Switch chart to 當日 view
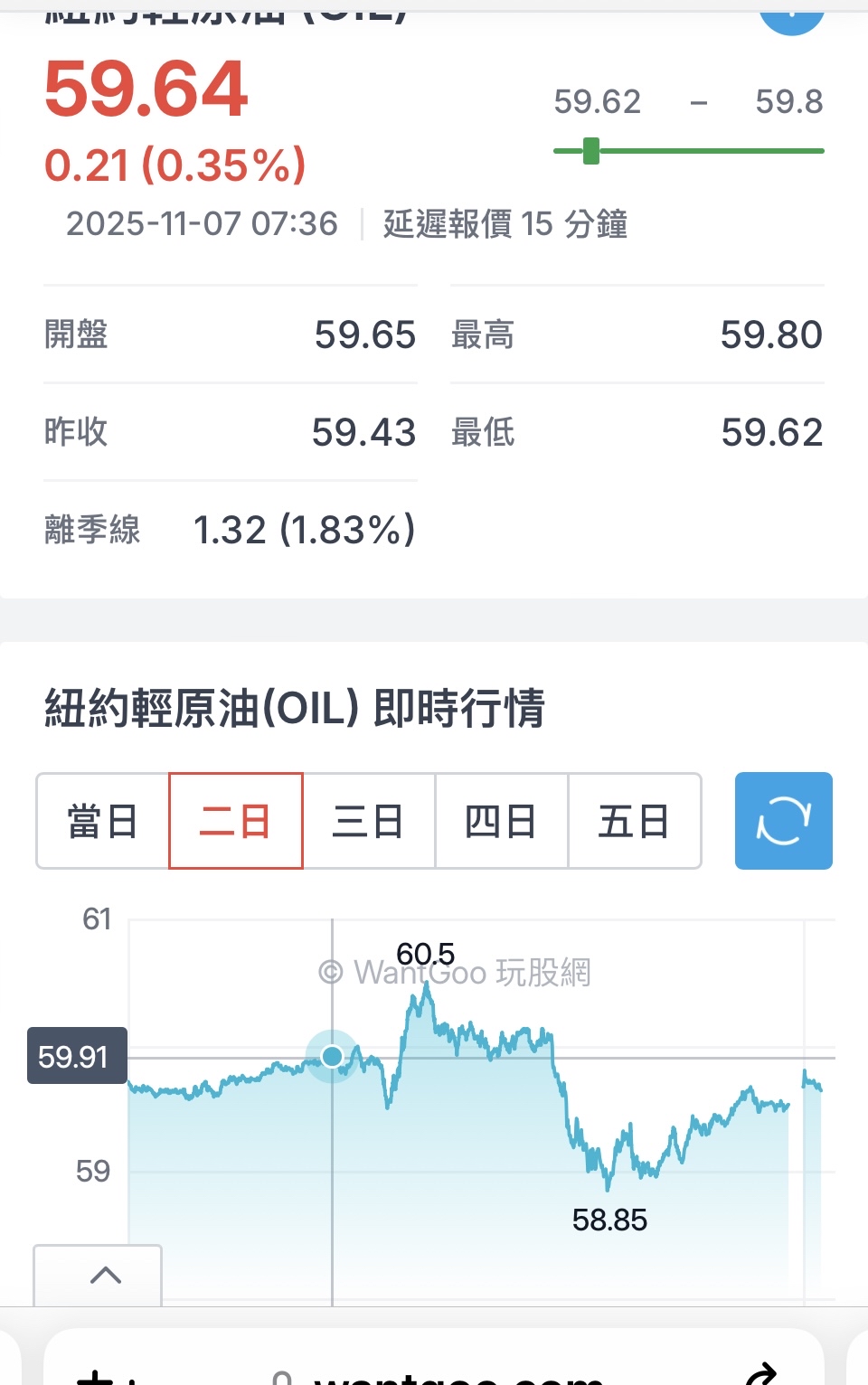The height and width of the screenshot is (1385, 868). (103, 821)
